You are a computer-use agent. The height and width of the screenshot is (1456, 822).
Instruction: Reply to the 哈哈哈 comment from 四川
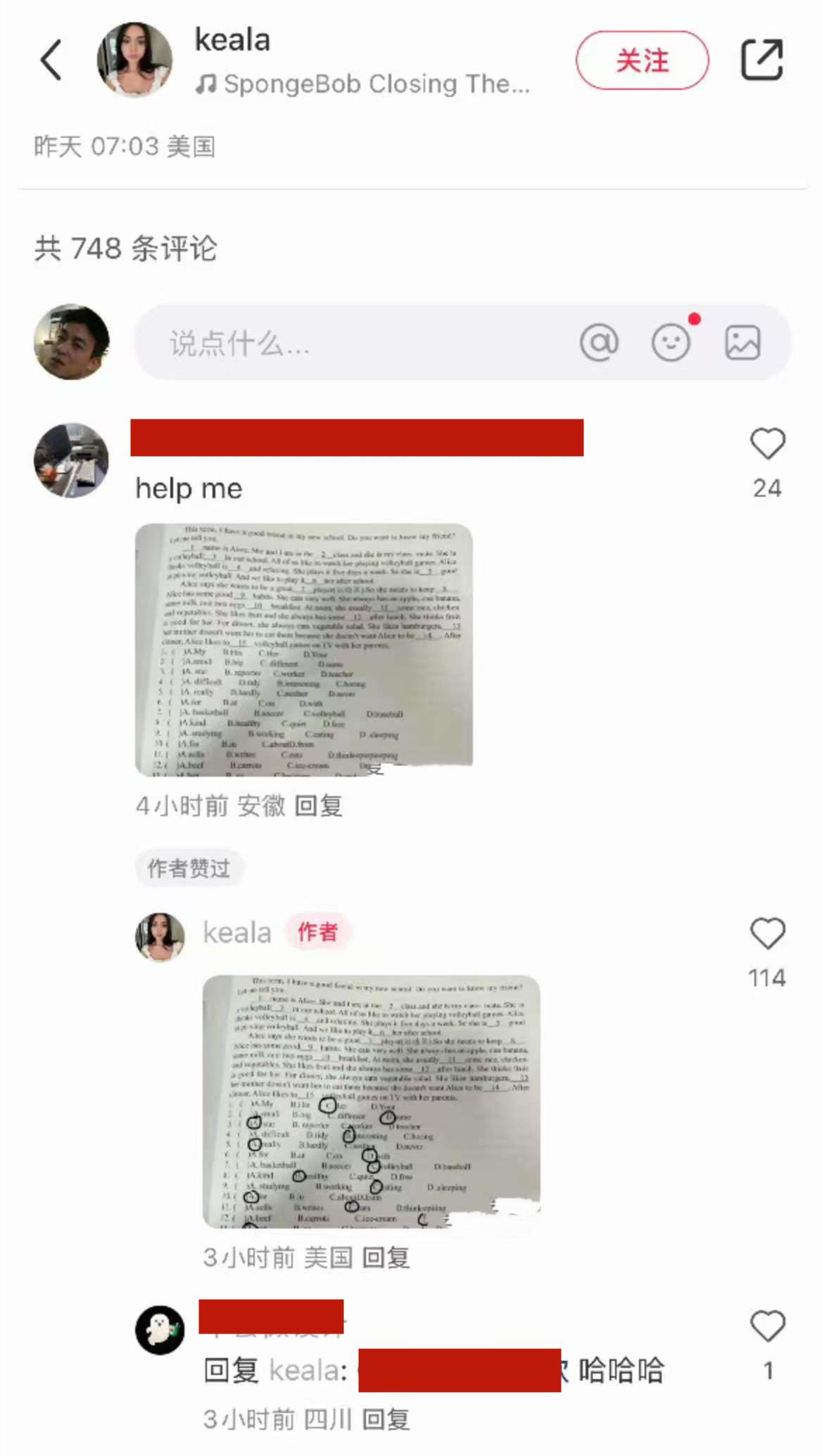click(386, 1419)
